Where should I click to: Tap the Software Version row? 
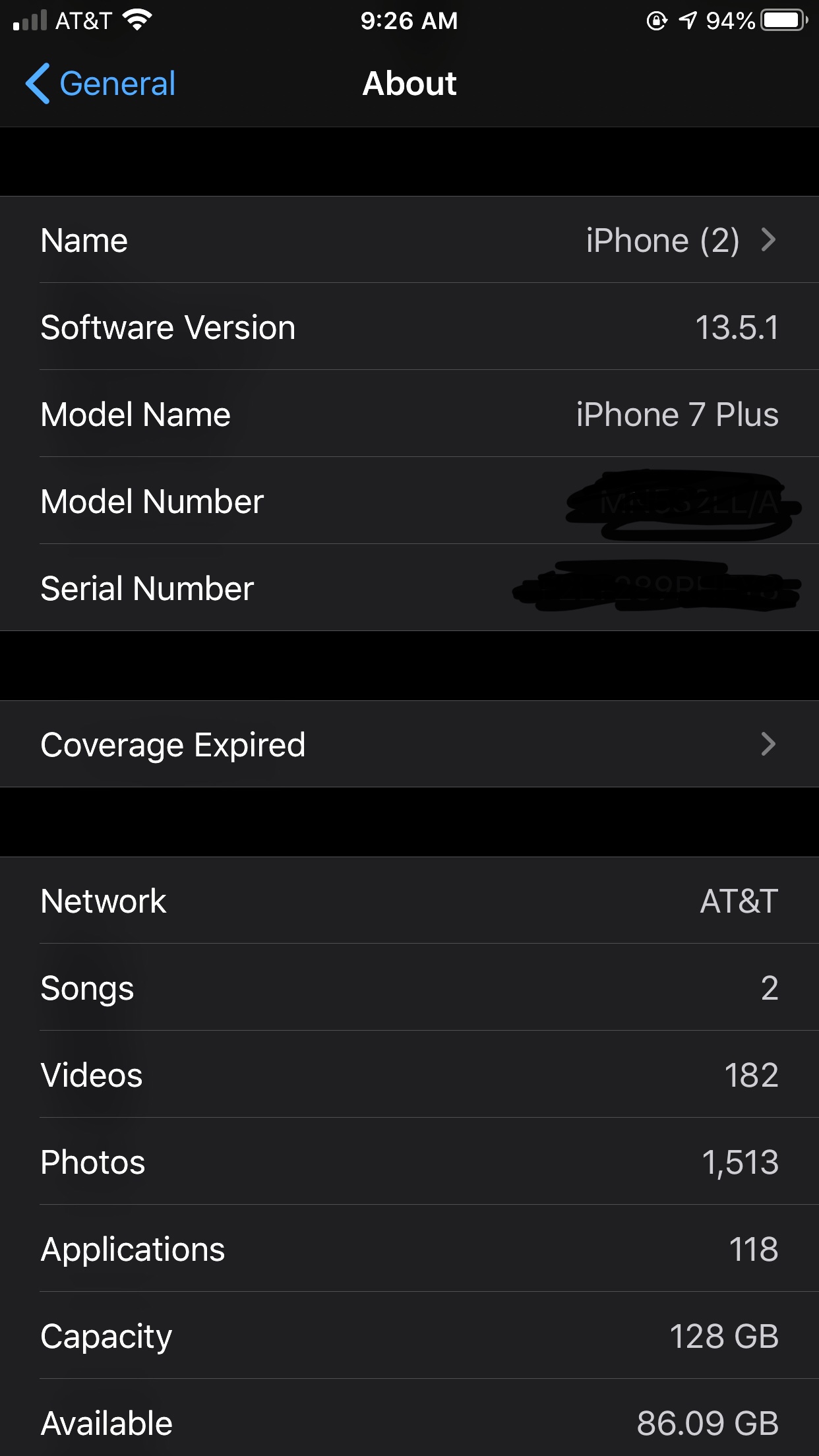[409, 327]
